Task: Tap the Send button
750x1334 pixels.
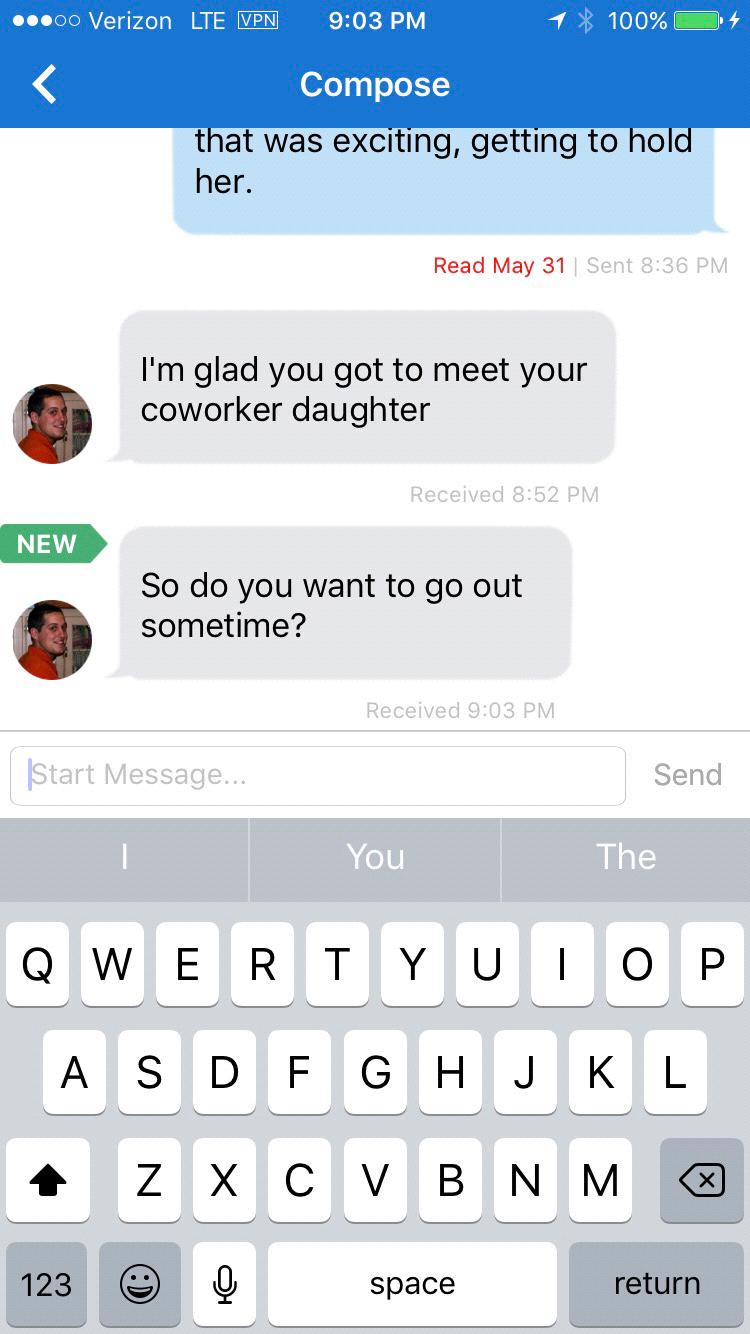Action: 687,775
